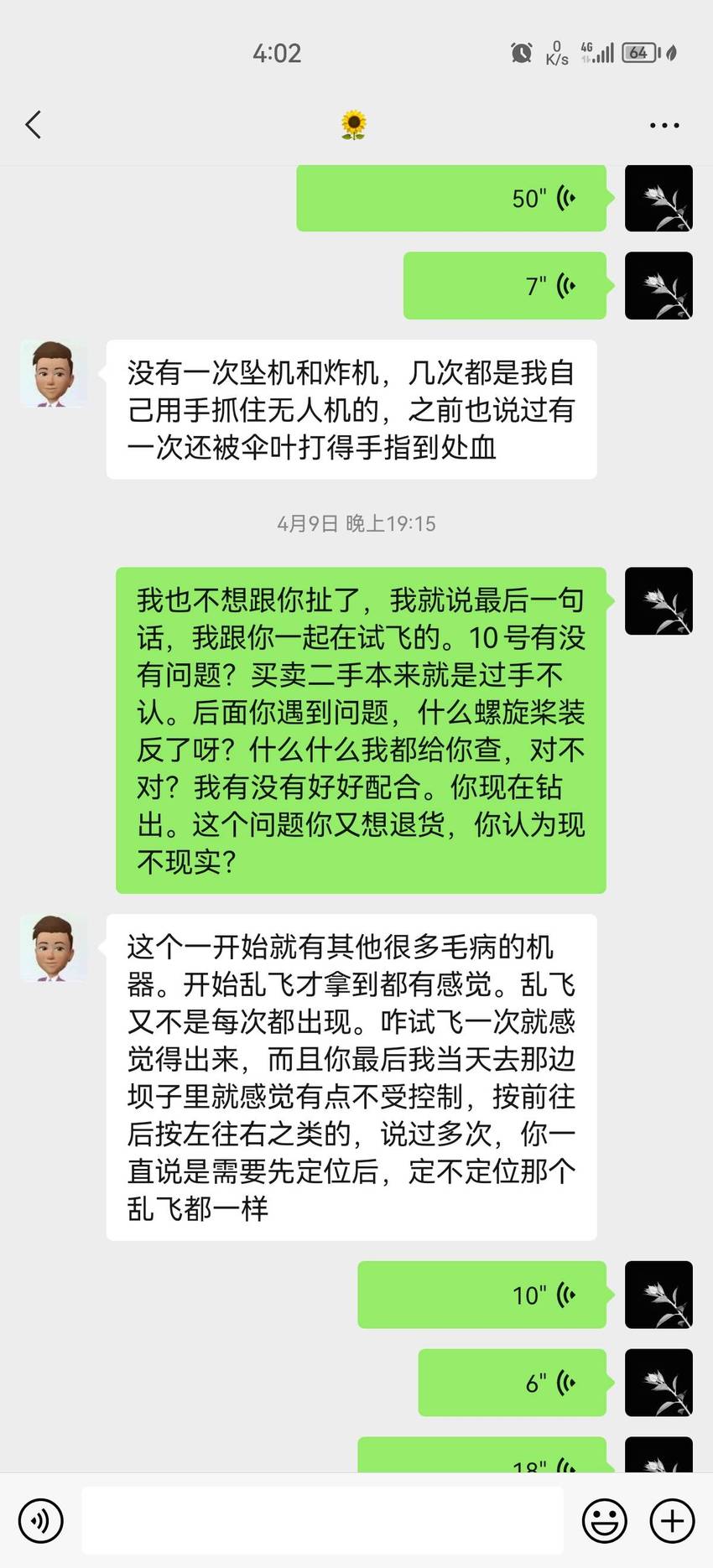Image resolution: width=713 pixels, height=1568 pixels.
Task: Switch to voice input mode
Action: tap(40, 1520)
